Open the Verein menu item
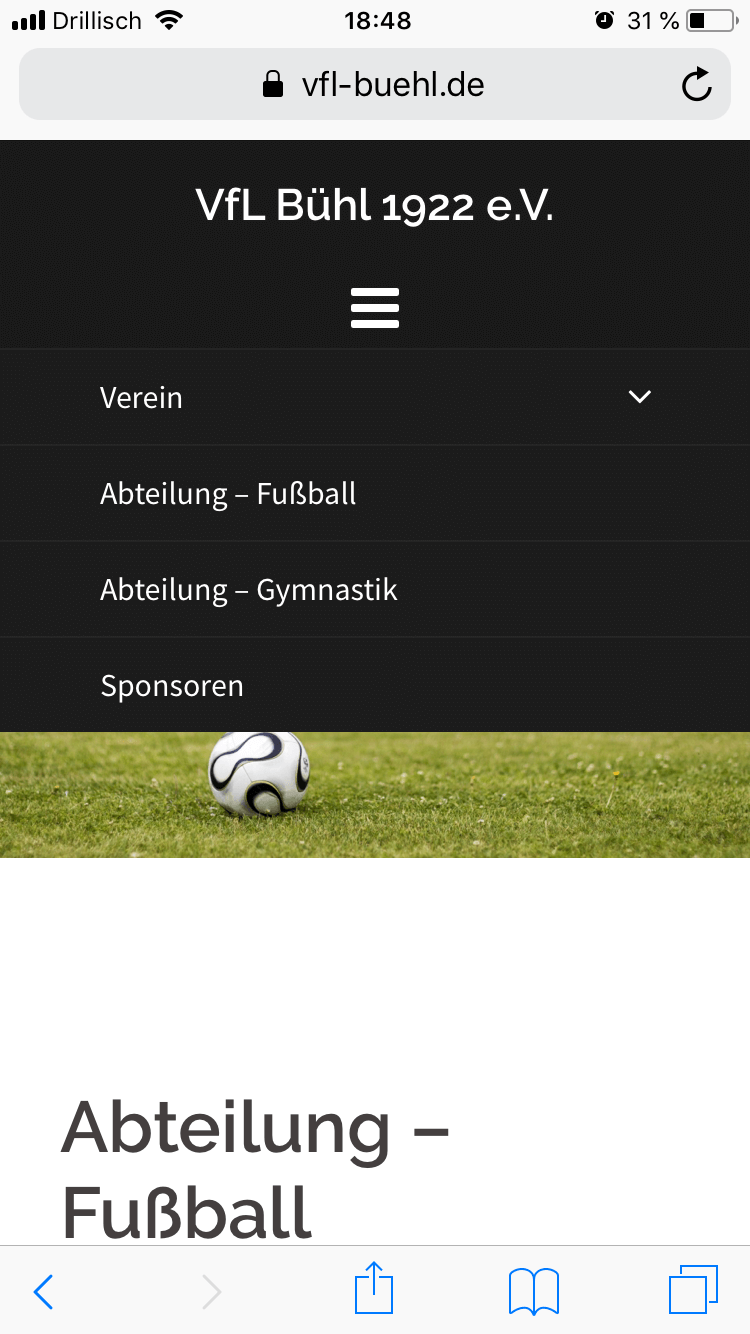This screenshot has height=1334, width=750. (x=142, y=398)
